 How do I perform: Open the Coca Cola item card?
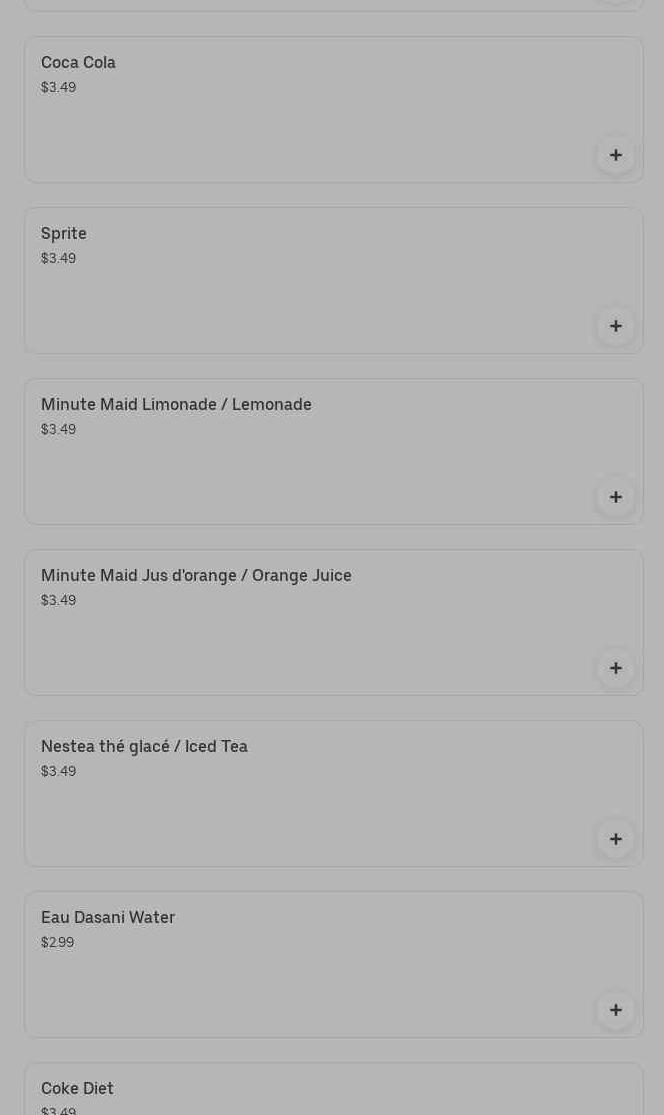[300, 110]
